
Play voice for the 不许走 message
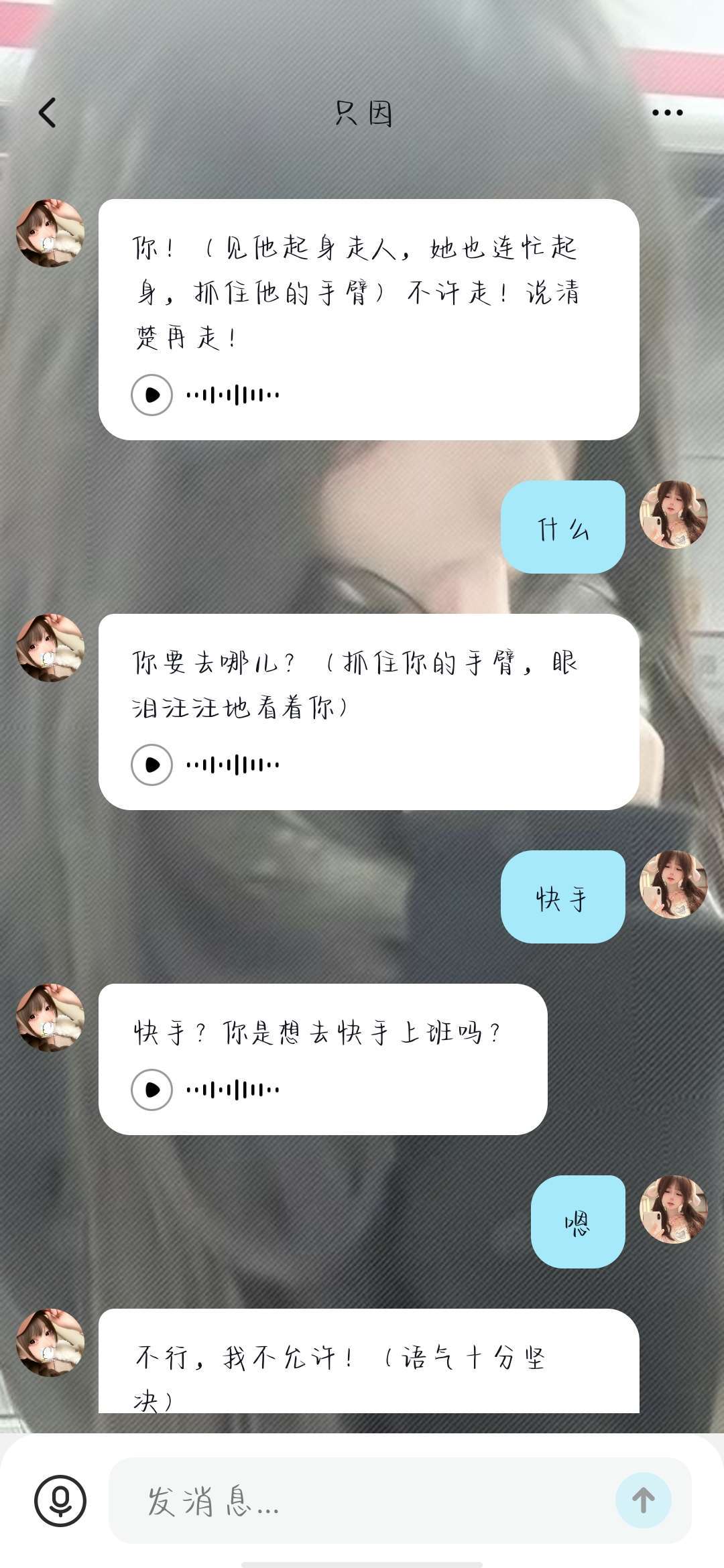point(152,395)
